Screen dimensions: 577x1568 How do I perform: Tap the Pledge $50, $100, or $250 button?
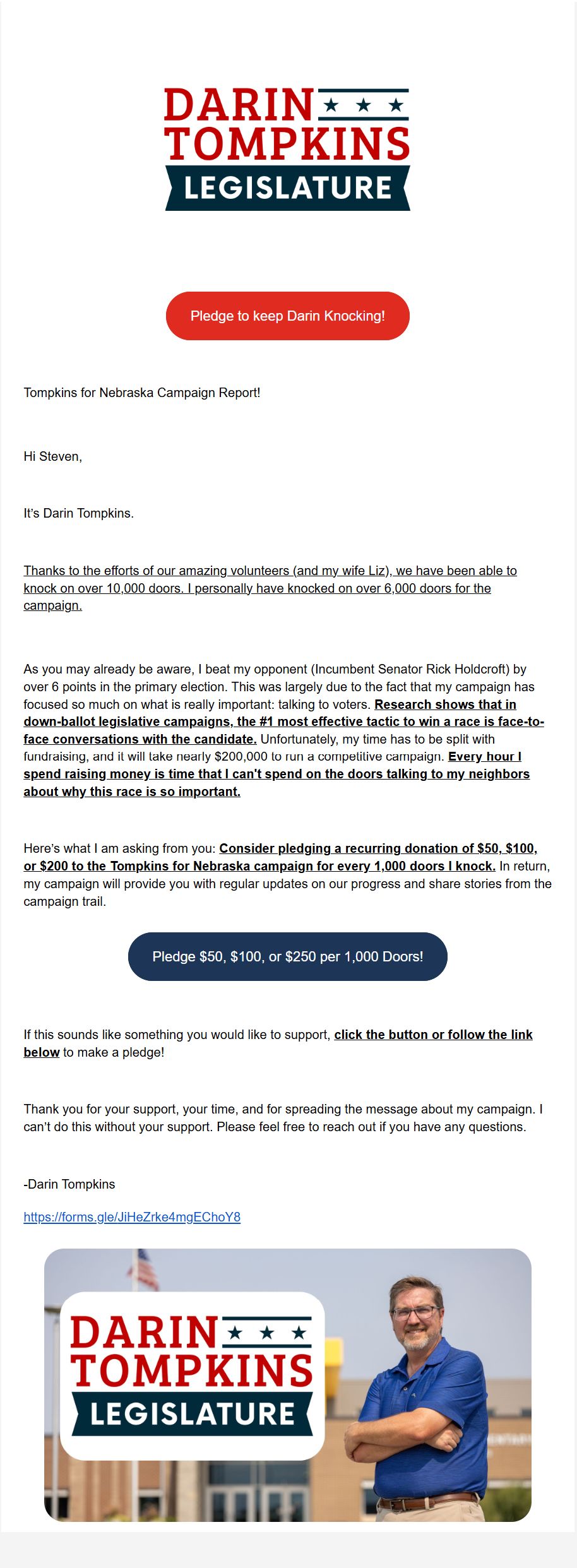[287, 956]
